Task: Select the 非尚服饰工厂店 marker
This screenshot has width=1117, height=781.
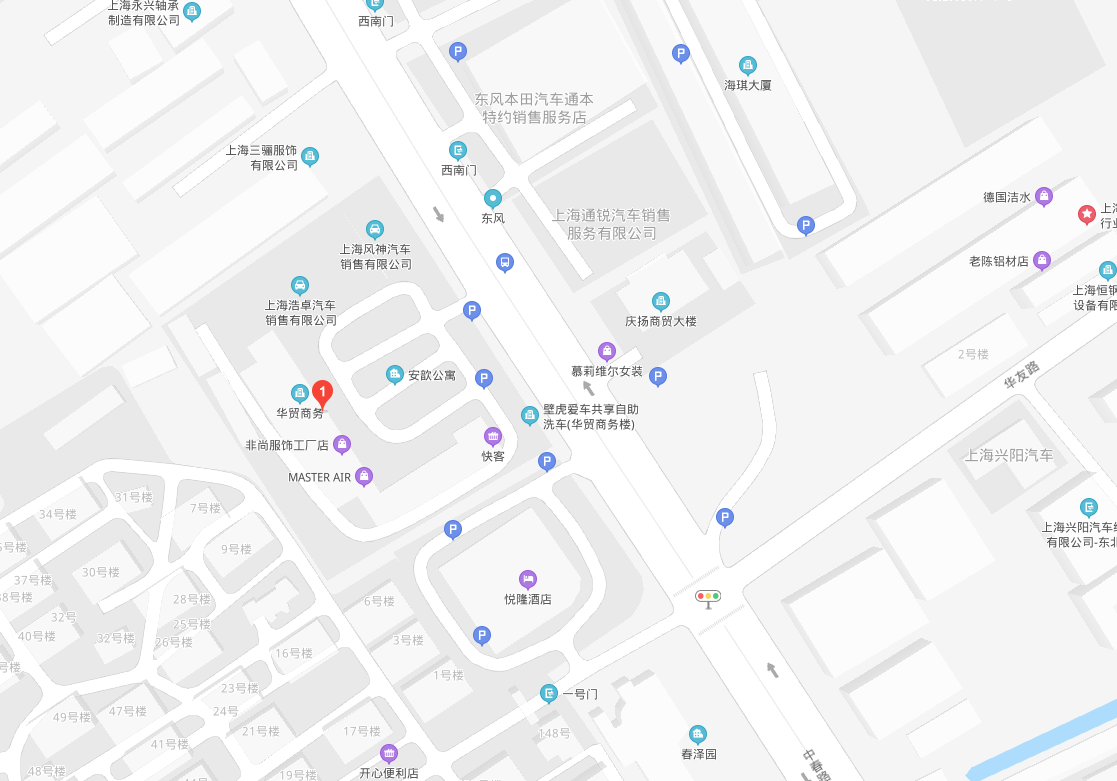Action: tap(342, 444)
